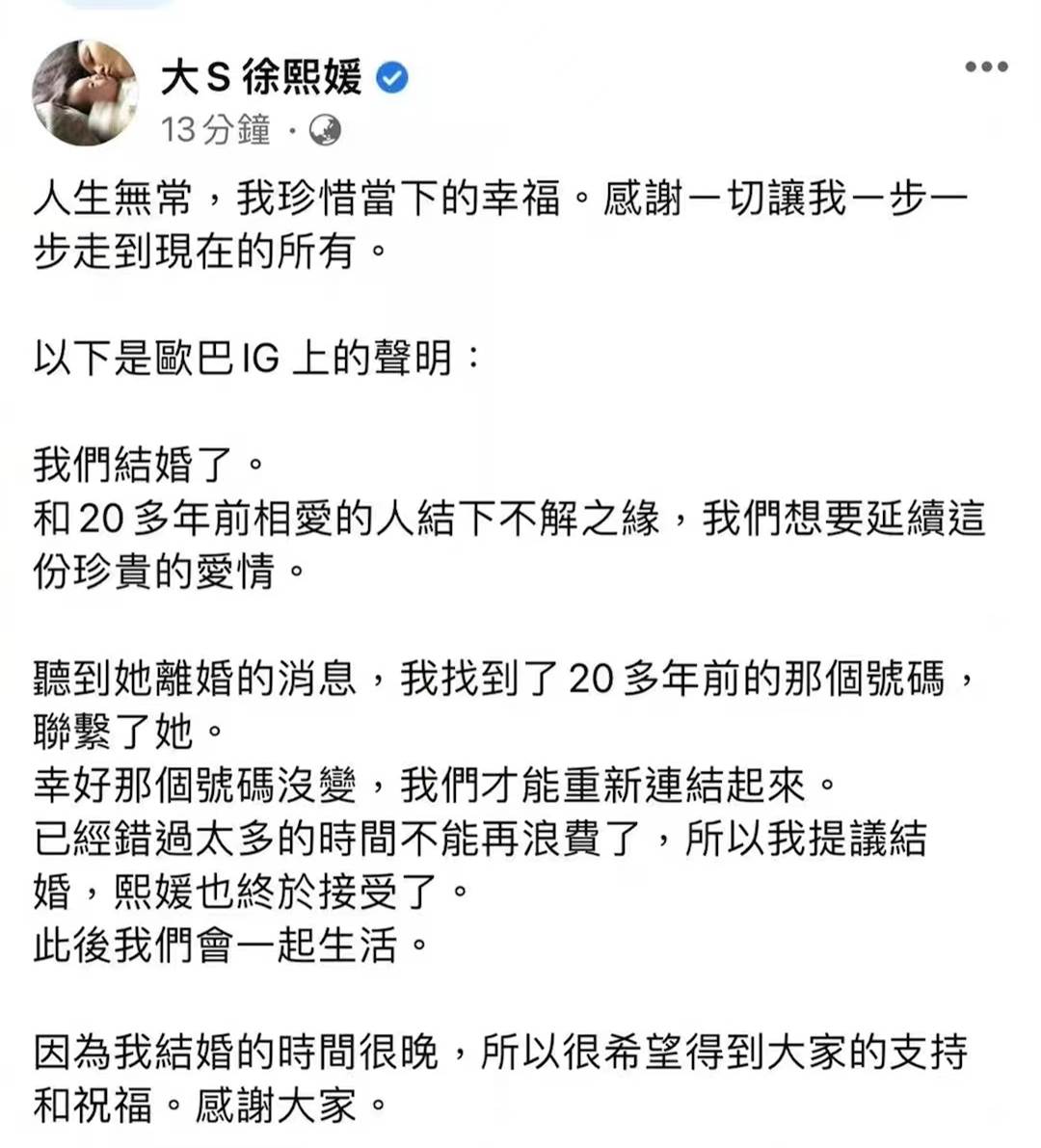The image size is (1041, 1148).
Task: Tap the 13分鐘 post timestamp
Action: 216,130
